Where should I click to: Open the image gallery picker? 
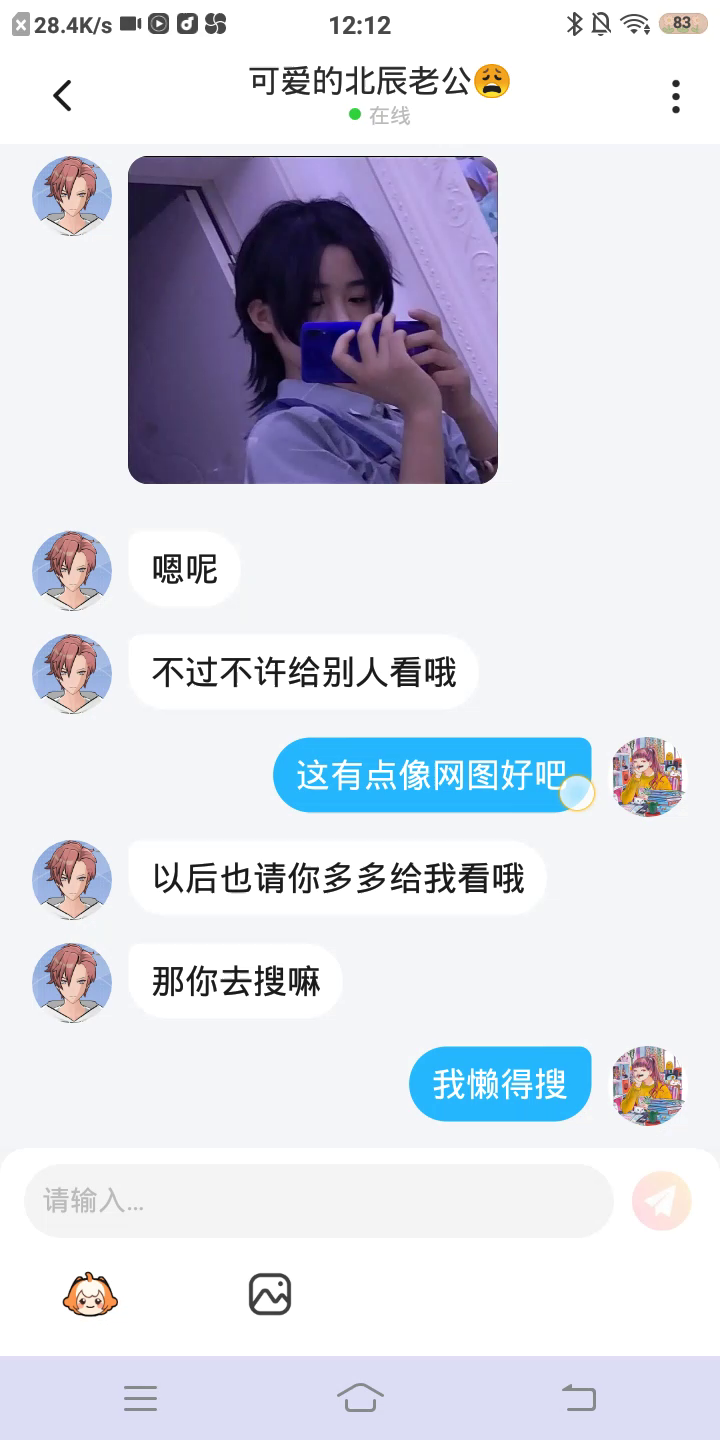[x=270, y=1294]
